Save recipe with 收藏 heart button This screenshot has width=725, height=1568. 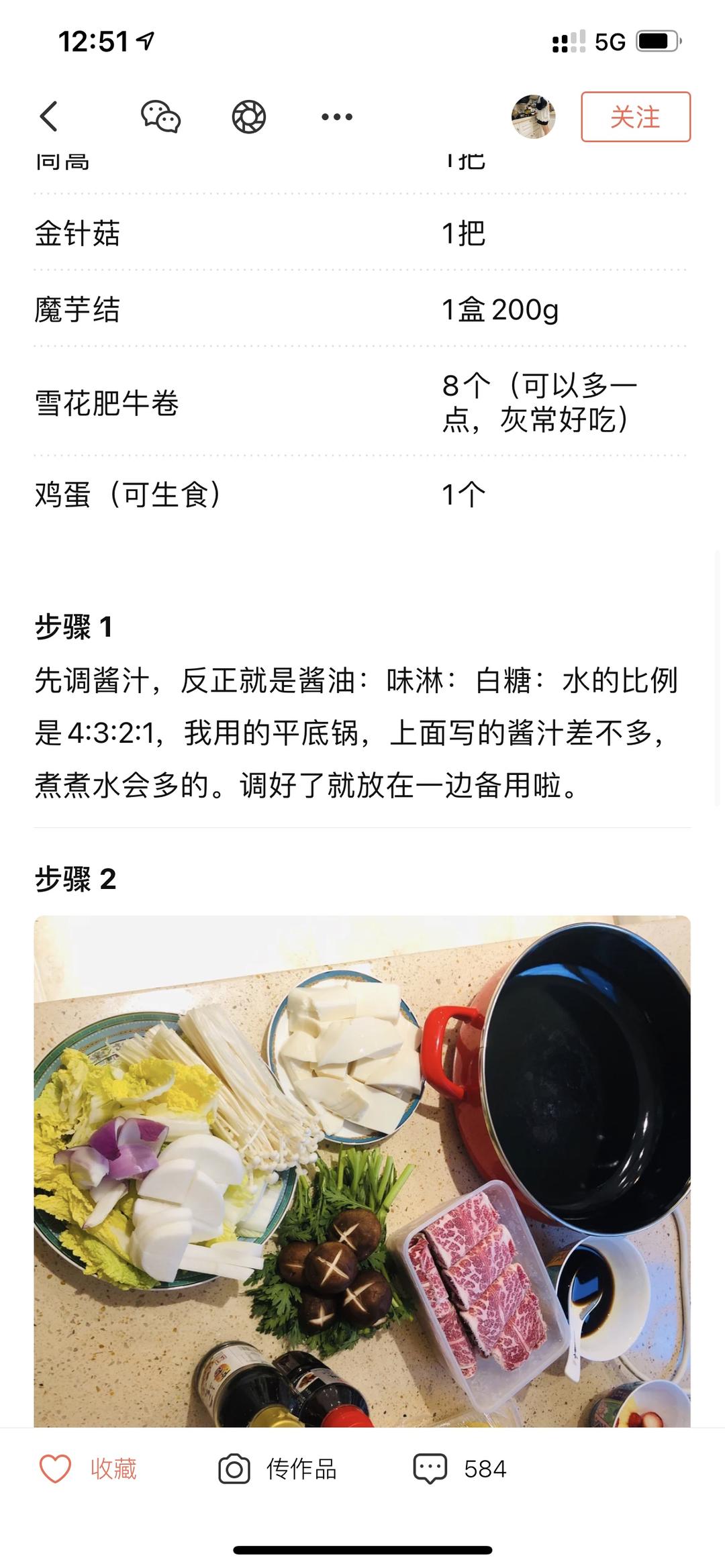[89, 1469]
